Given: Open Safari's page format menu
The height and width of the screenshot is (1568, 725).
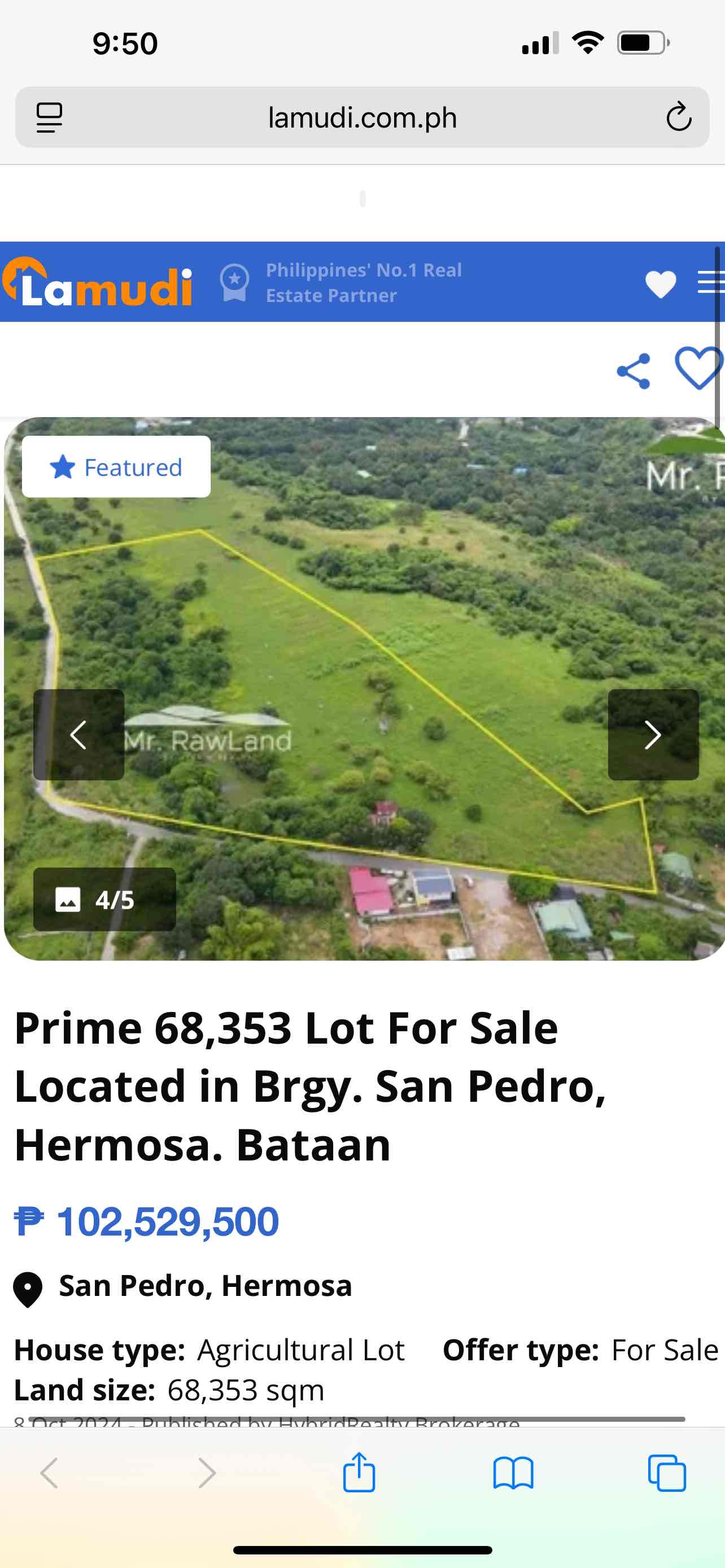Looking at the screenshot, I should click(49, 117).
